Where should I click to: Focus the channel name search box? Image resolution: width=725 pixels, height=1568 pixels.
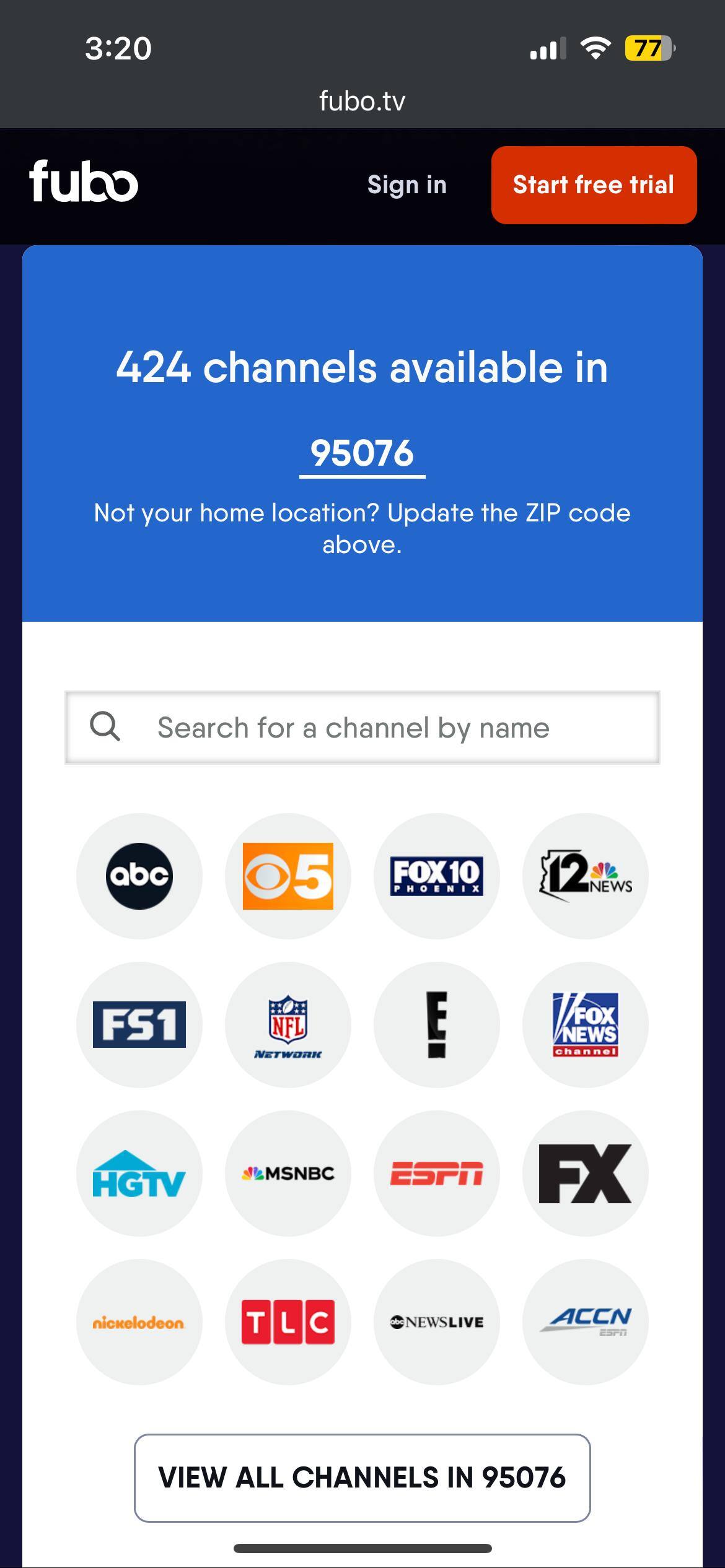pyautogui.click(x=362, y=727)
